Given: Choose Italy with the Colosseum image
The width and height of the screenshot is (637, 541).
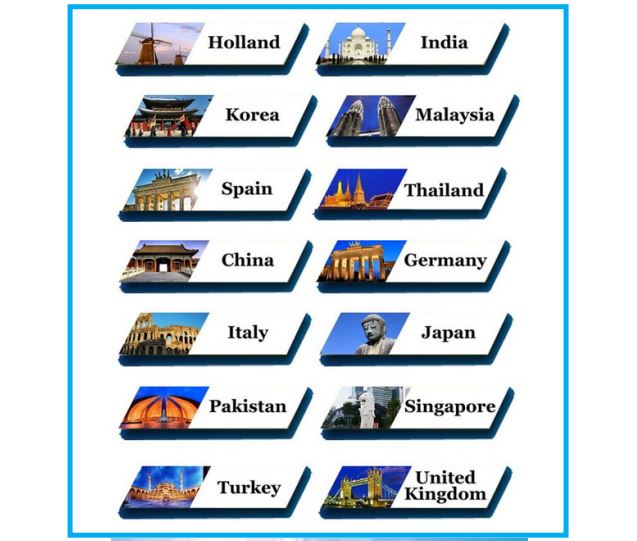Looking at the screenshot, I should point(215,334).
